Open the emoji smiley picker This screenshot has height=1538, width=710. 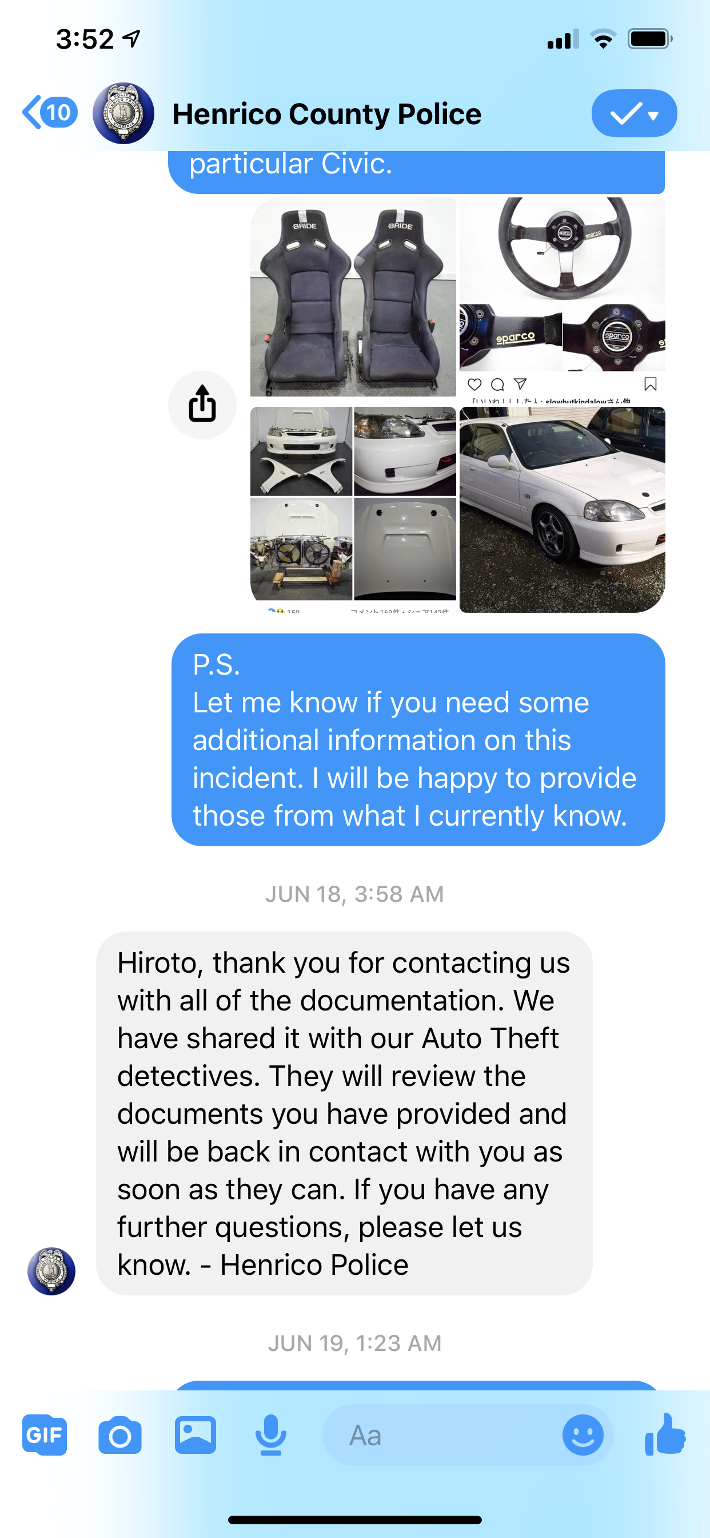coord(583,1437)
